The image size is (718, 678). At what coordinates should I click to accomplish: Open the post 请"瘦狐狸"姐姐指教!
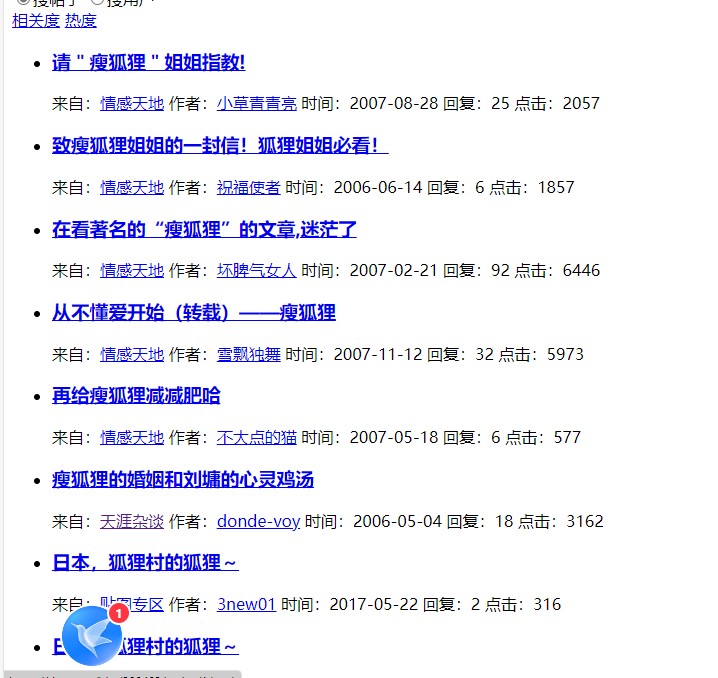(x=148, y=63)
